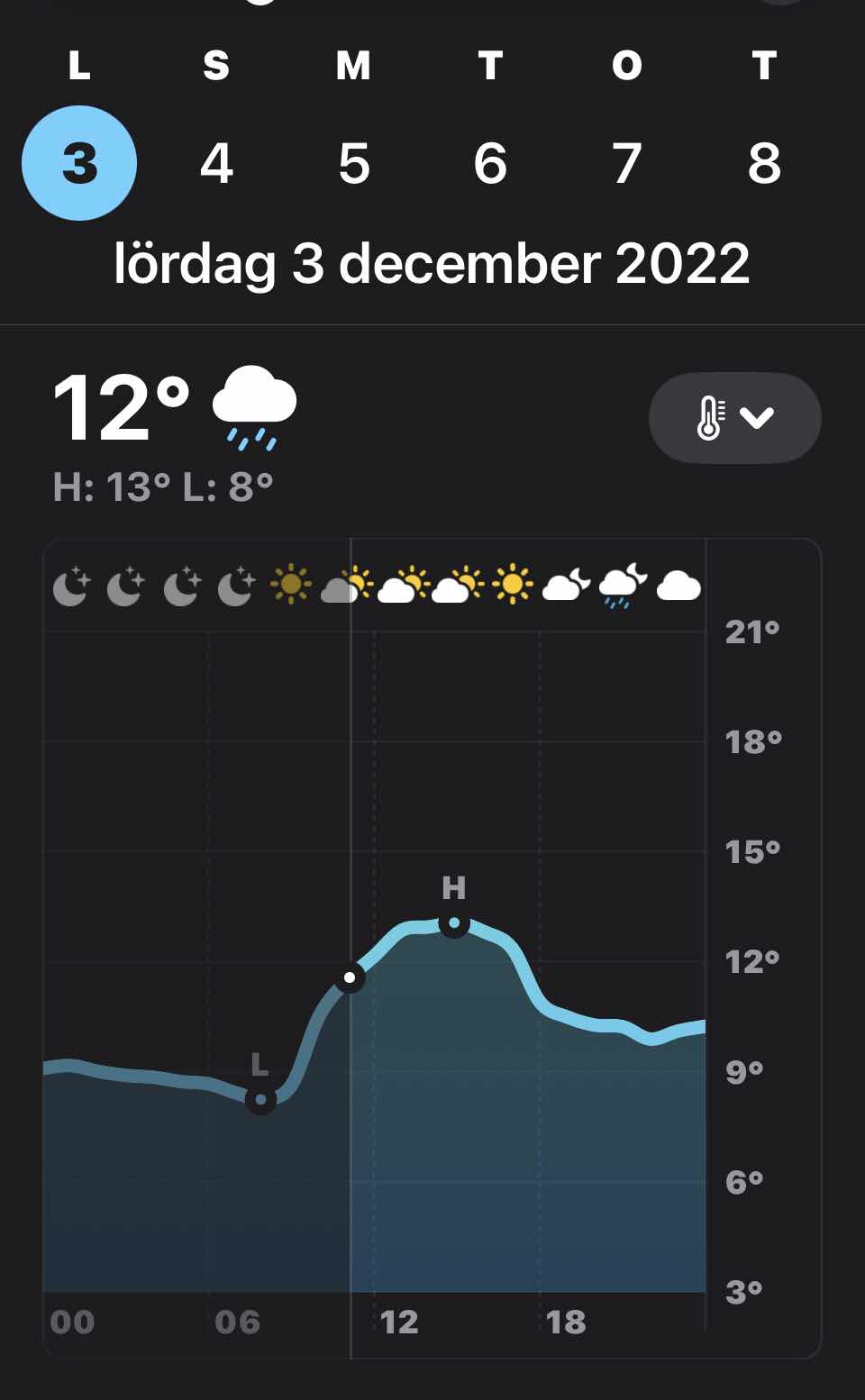The image size is (865, 1400).
Task: Switch to Sunday the 4th
Action: tap(216, 163)
